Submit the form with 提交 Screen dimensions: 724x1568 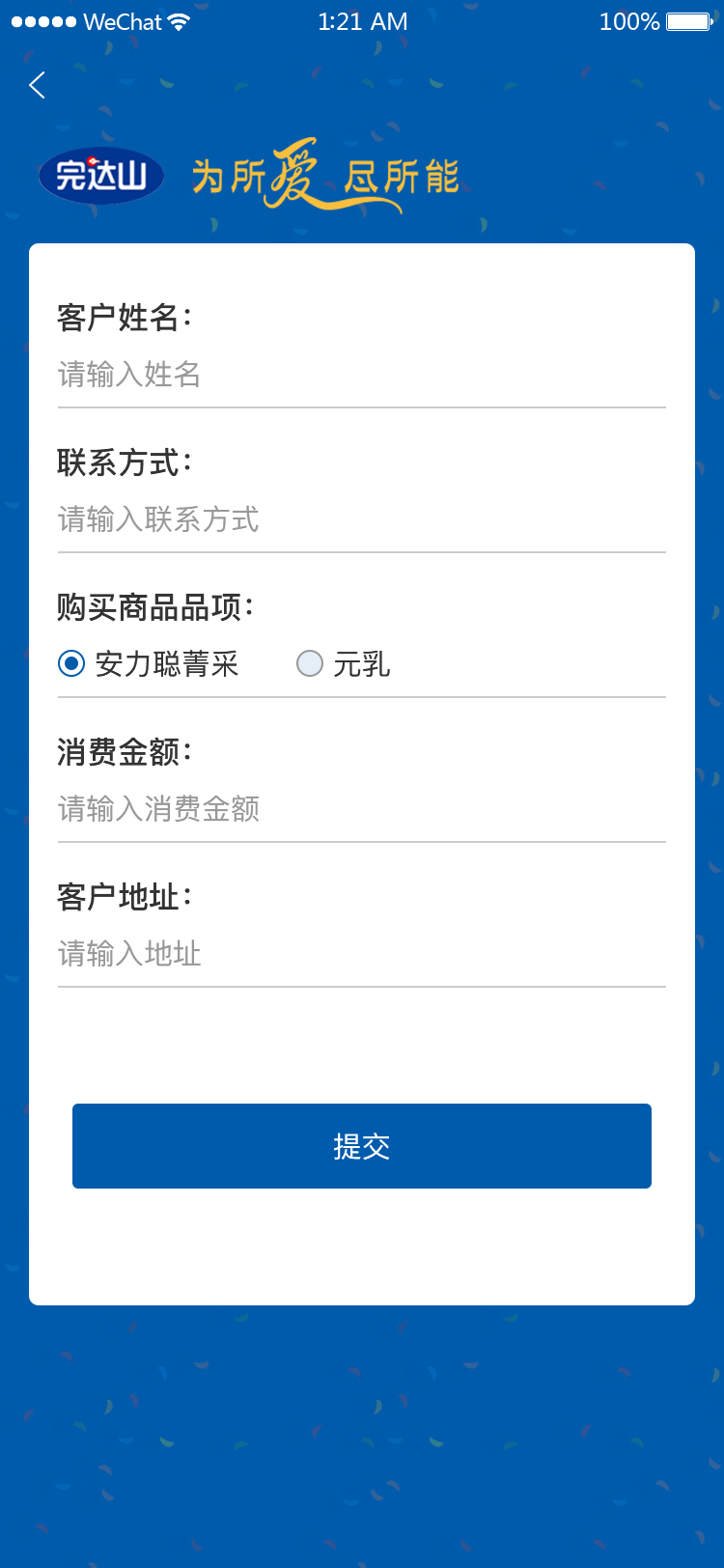pyautogui.click(x=361, y=1146)
